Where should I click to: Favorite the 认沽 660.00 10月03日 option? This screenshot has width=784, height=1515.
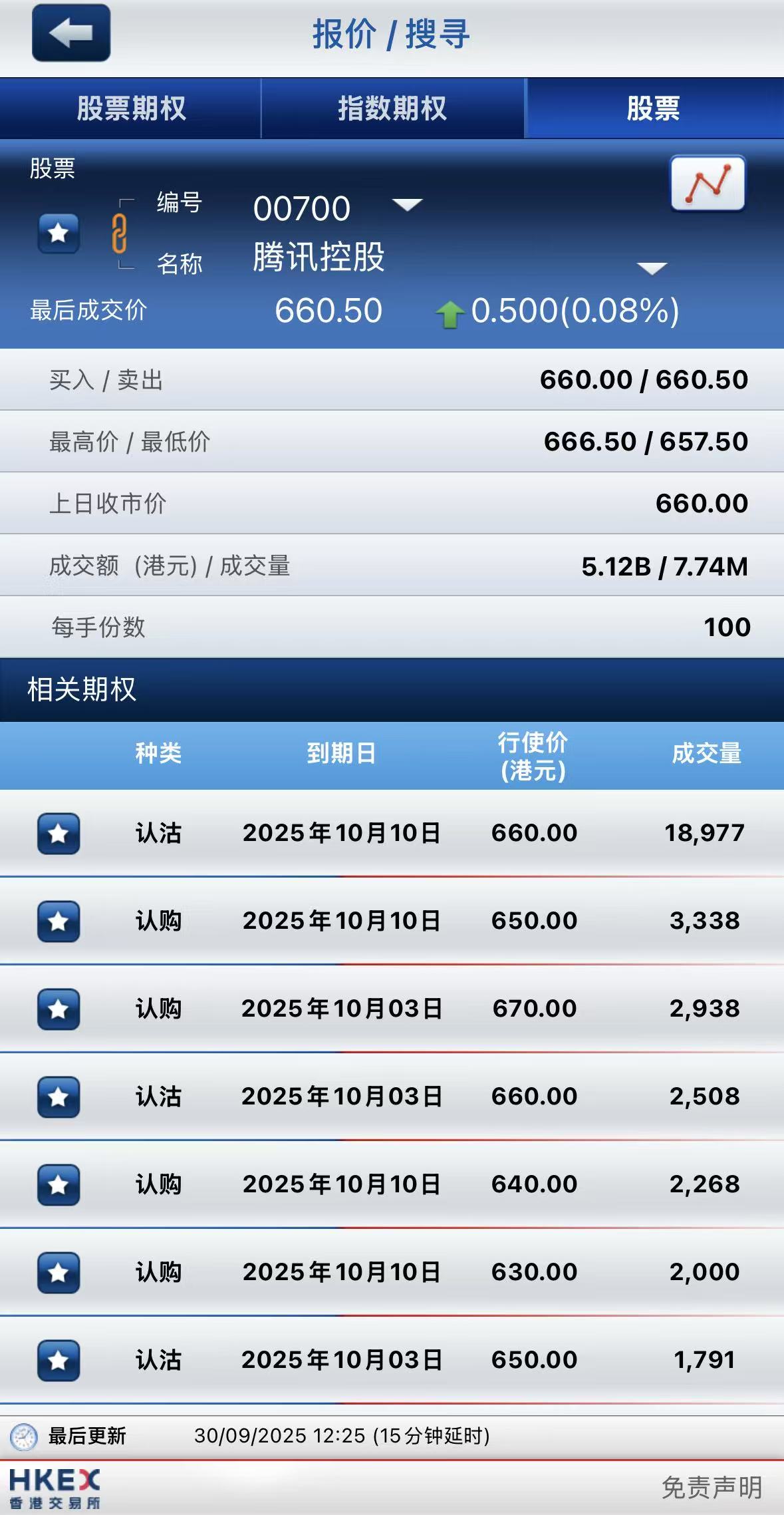[59, 1096]
